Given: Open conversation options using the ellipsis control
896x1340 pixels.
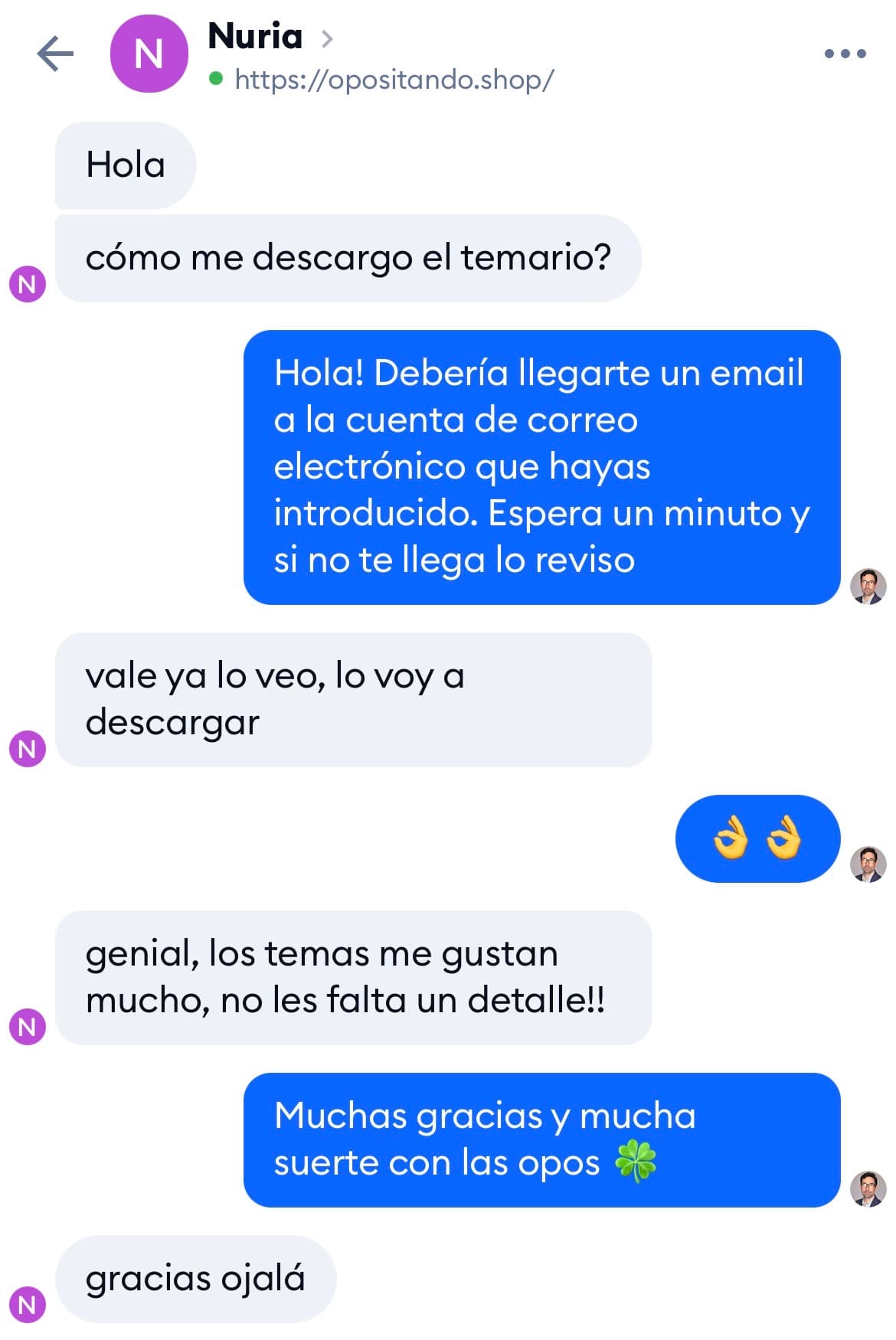Looking at the screenshot, I should 843,52.
